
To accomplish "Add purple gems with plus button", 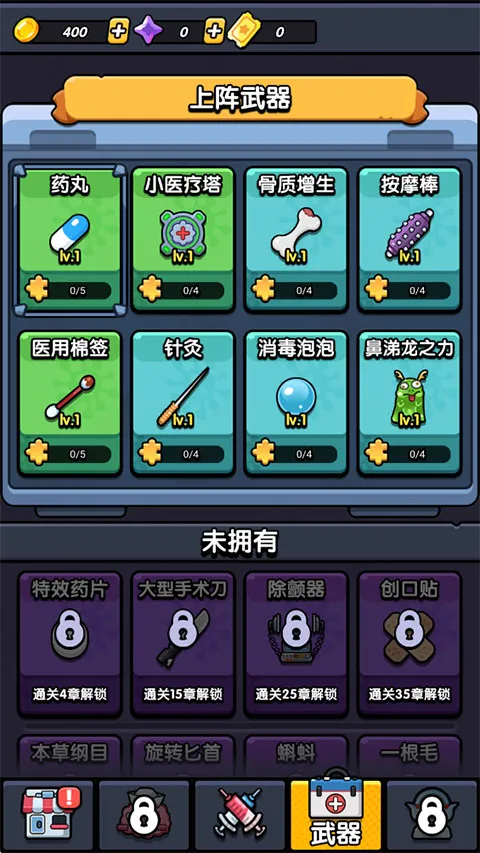I will coord(214,31).
